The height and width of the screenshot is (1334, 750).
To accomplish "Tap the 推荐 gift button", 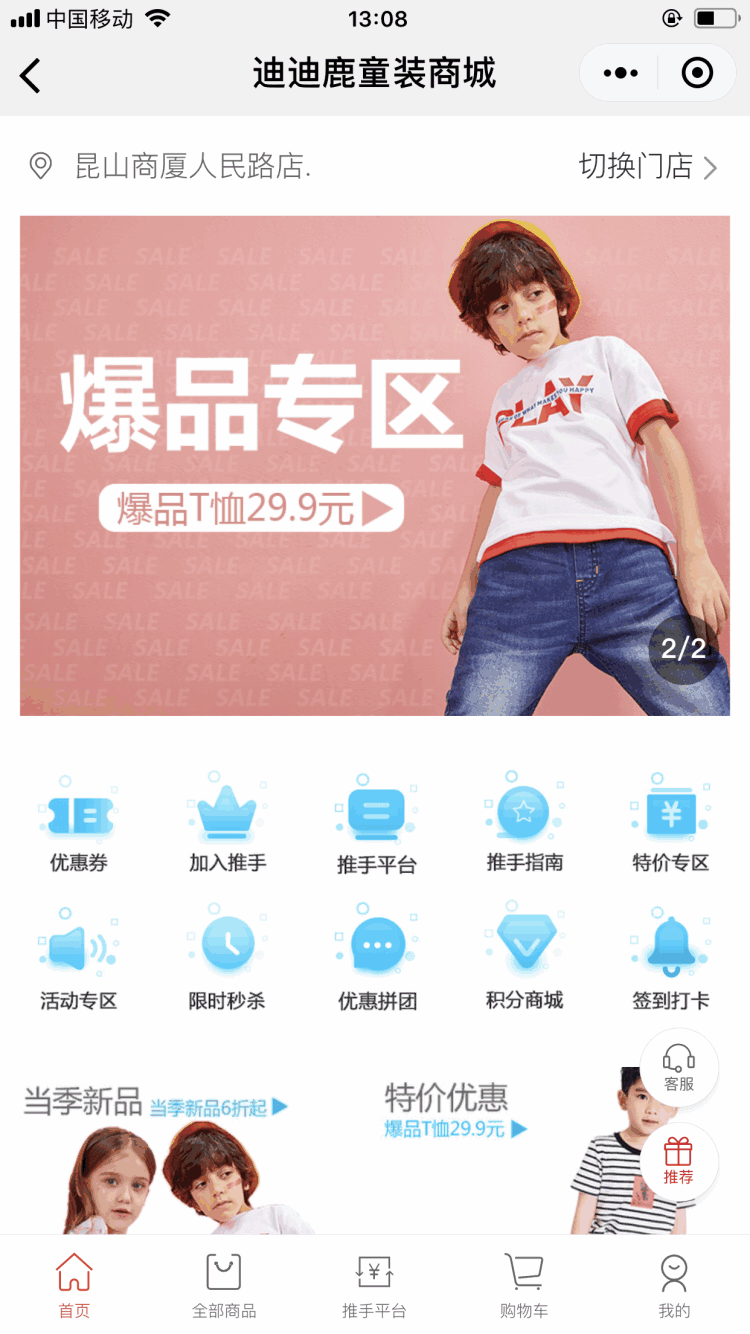I will [x=679, y=1161].
